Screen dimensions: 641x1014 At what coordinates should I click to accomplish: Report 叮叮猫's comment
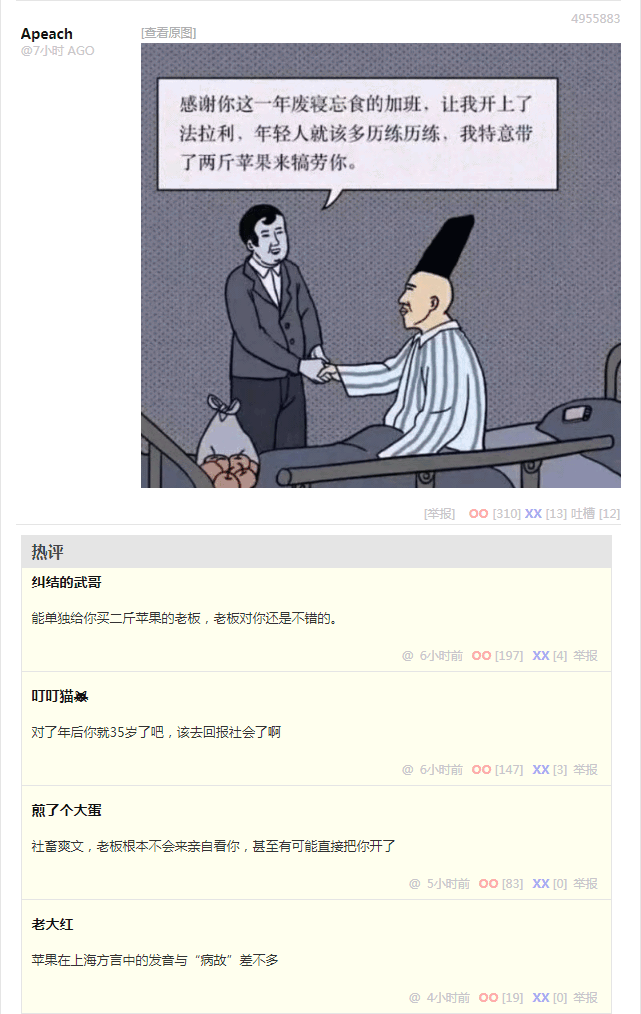(585, 770)
